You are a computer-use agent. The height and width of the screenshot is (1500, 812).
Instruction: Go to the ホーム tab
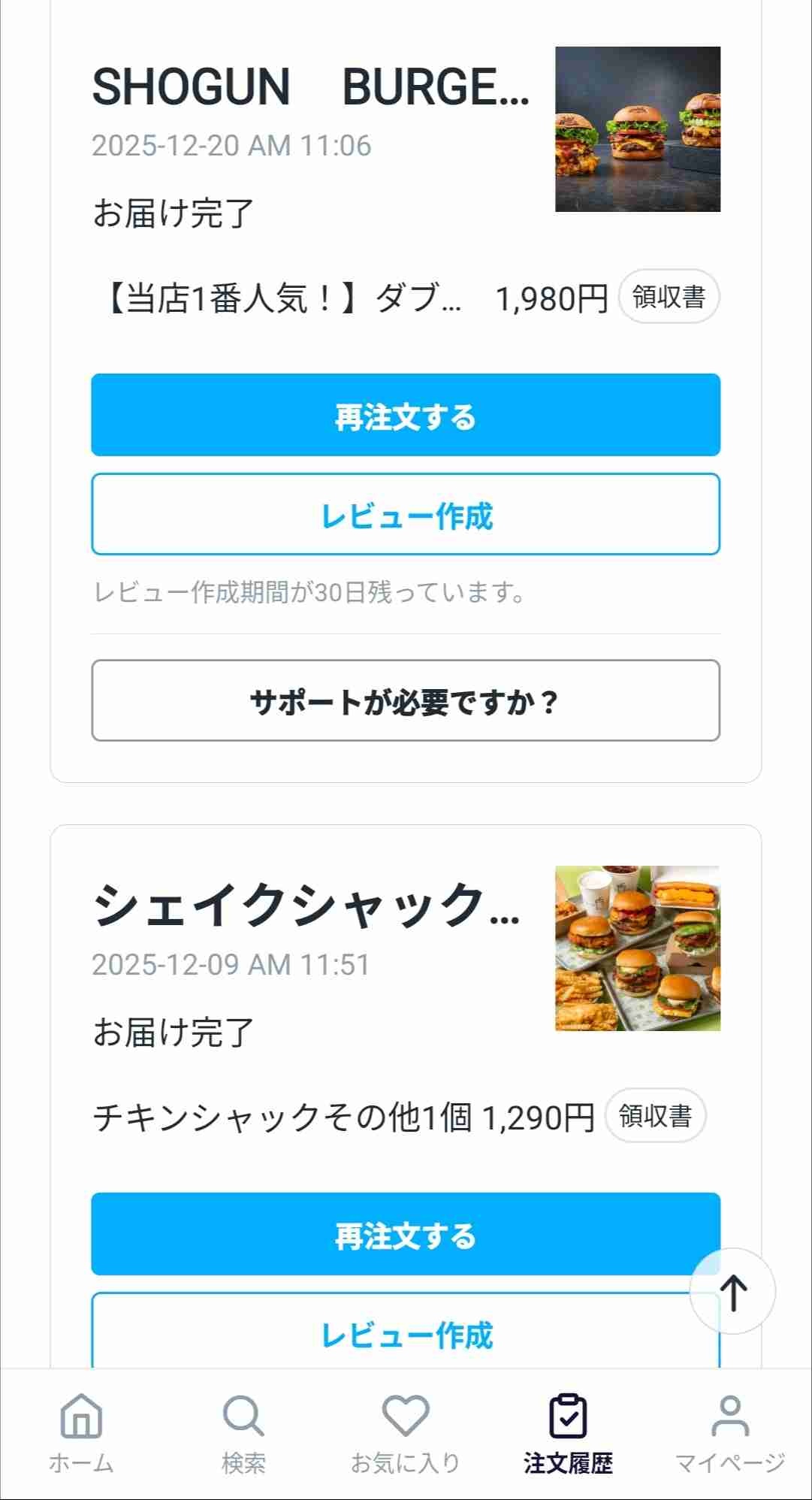coord(81,1433)
